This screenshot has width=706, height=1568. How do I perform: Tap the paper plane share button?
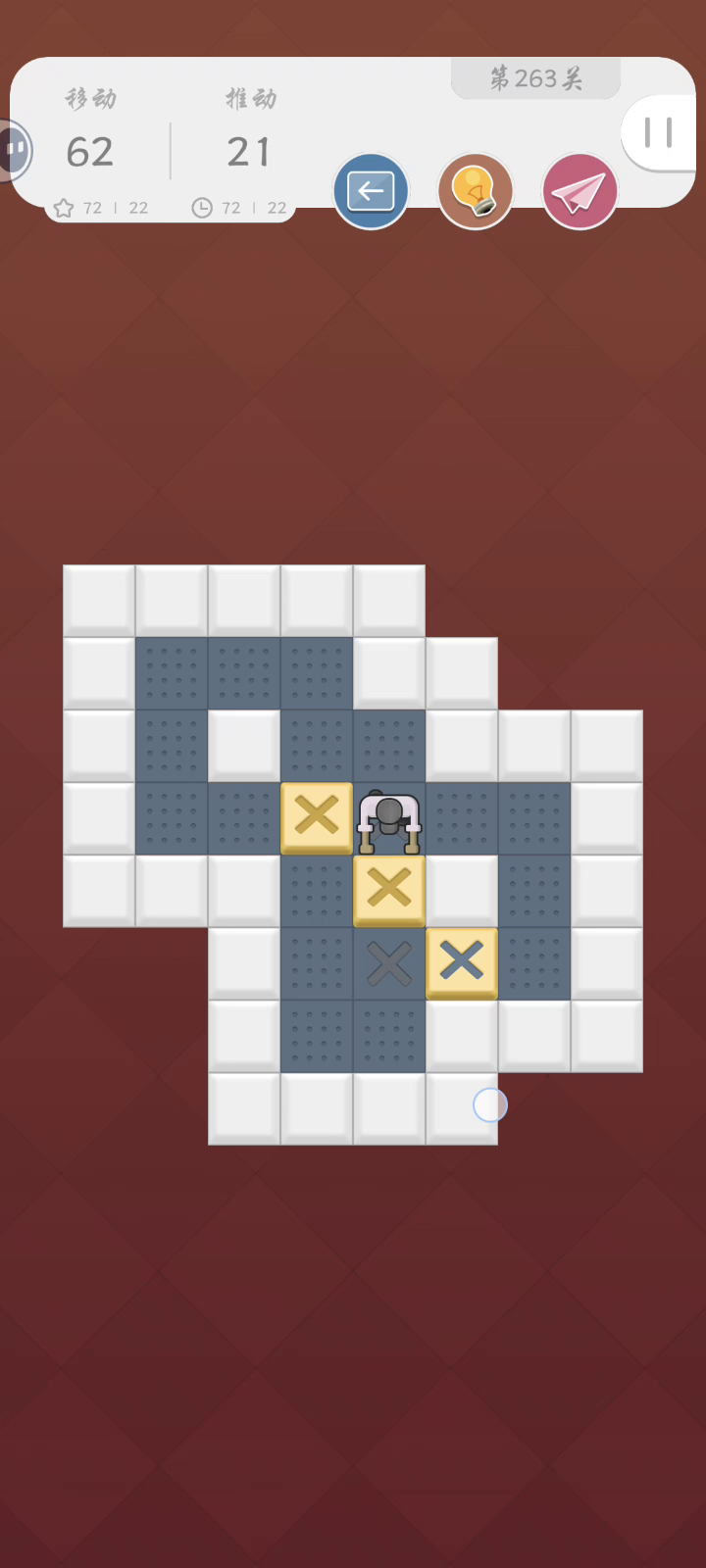(x=580, y=191)
